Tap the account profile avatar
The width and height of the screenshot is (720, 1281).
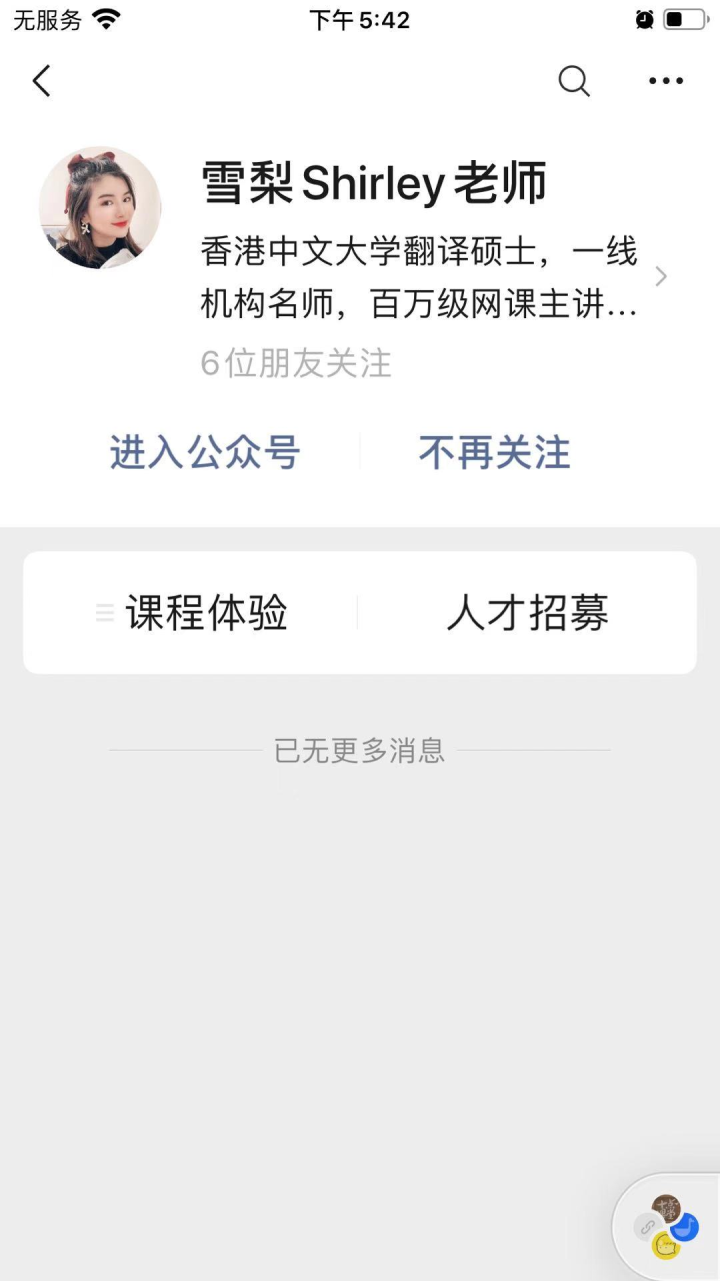[x=100, y=208]
